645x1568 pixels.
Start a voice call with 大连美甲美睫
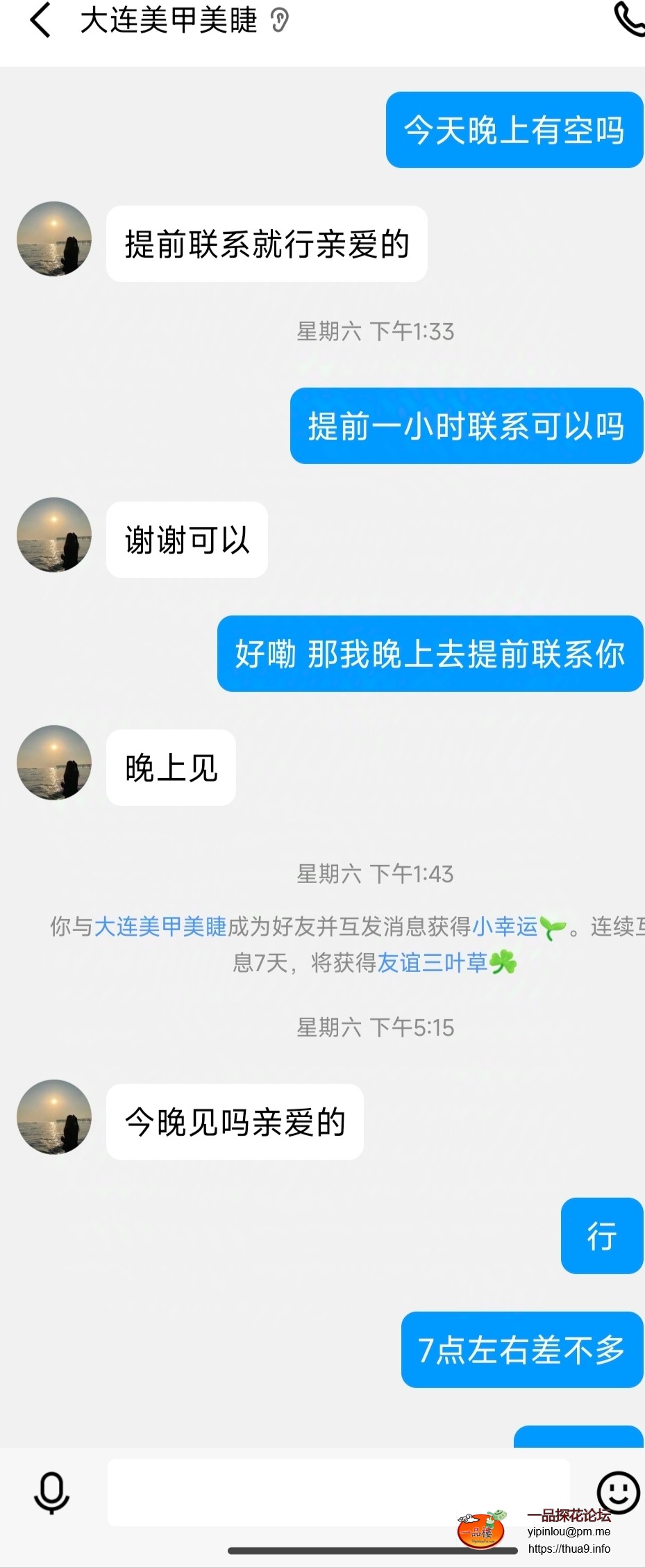point(629,19)
